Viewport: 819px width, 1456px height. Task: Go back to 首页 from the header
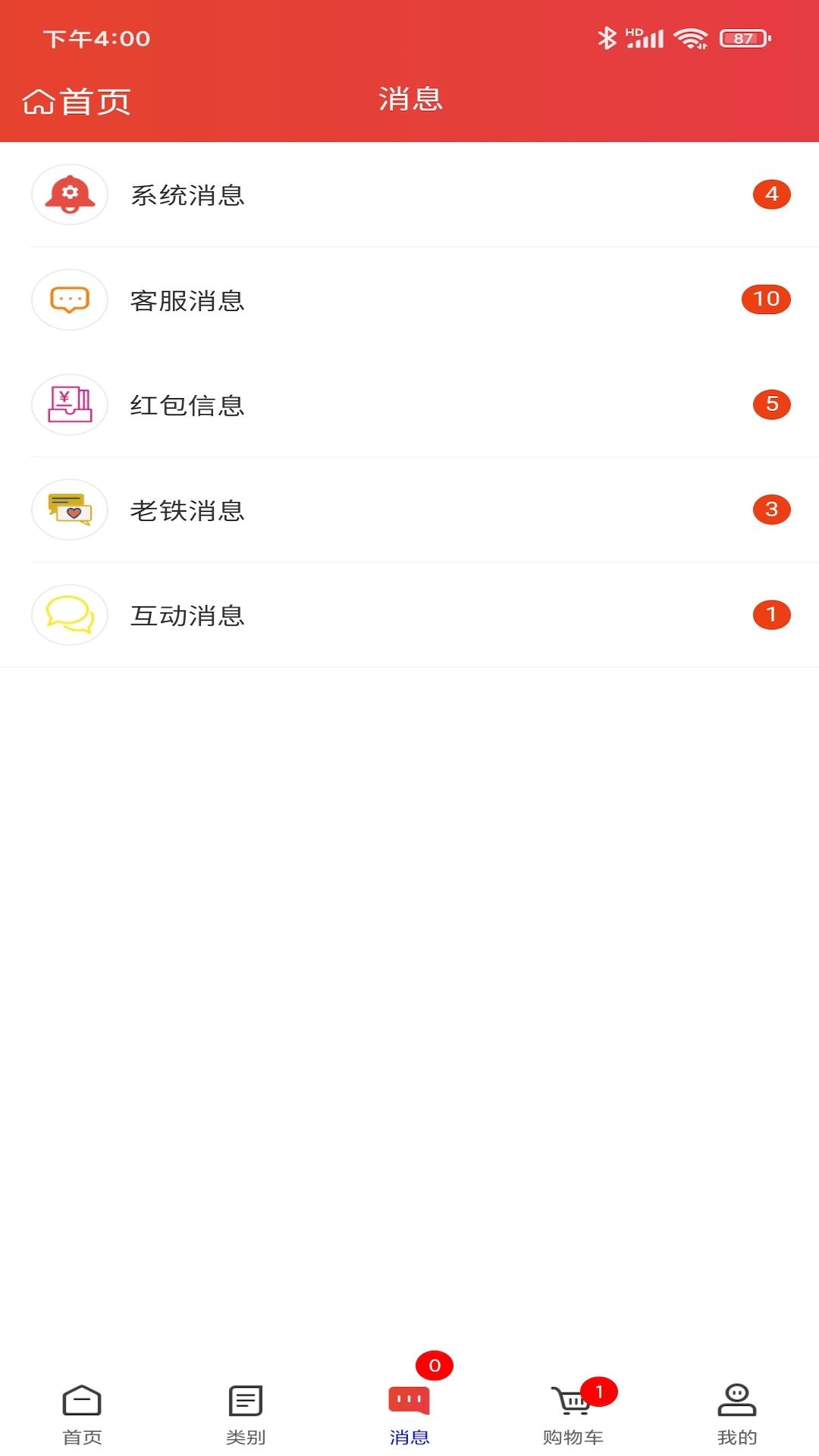click(x=77, y=102)
